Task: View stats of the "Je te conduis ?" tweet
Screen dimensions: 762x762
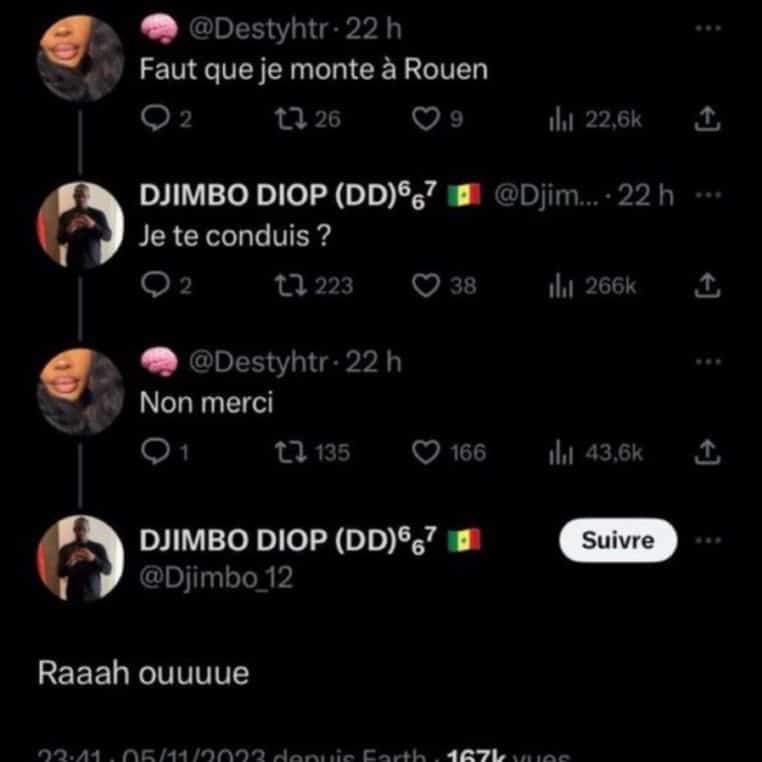Action: pyautogui.click(x=592, y=286)
